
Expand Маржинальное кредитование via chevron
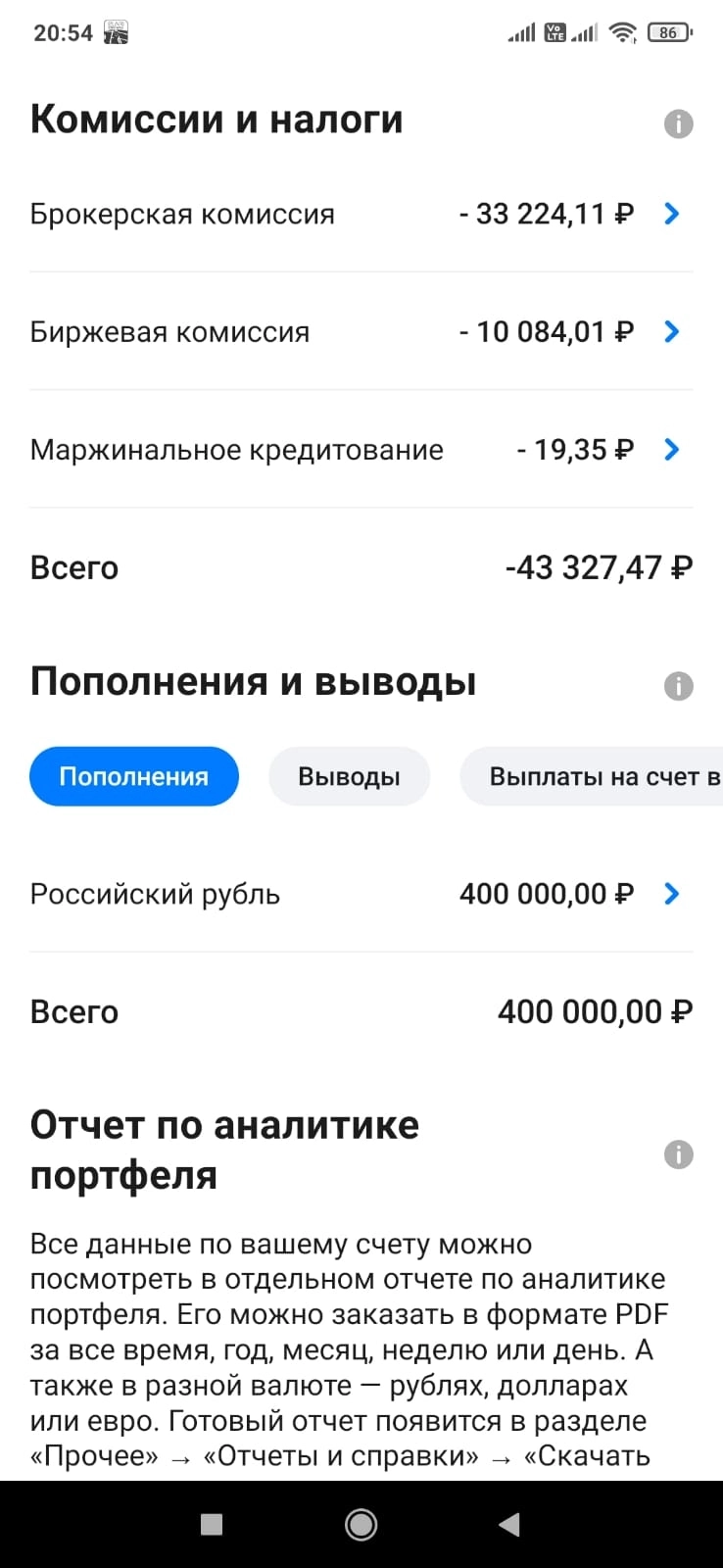(x=671, y=450)
